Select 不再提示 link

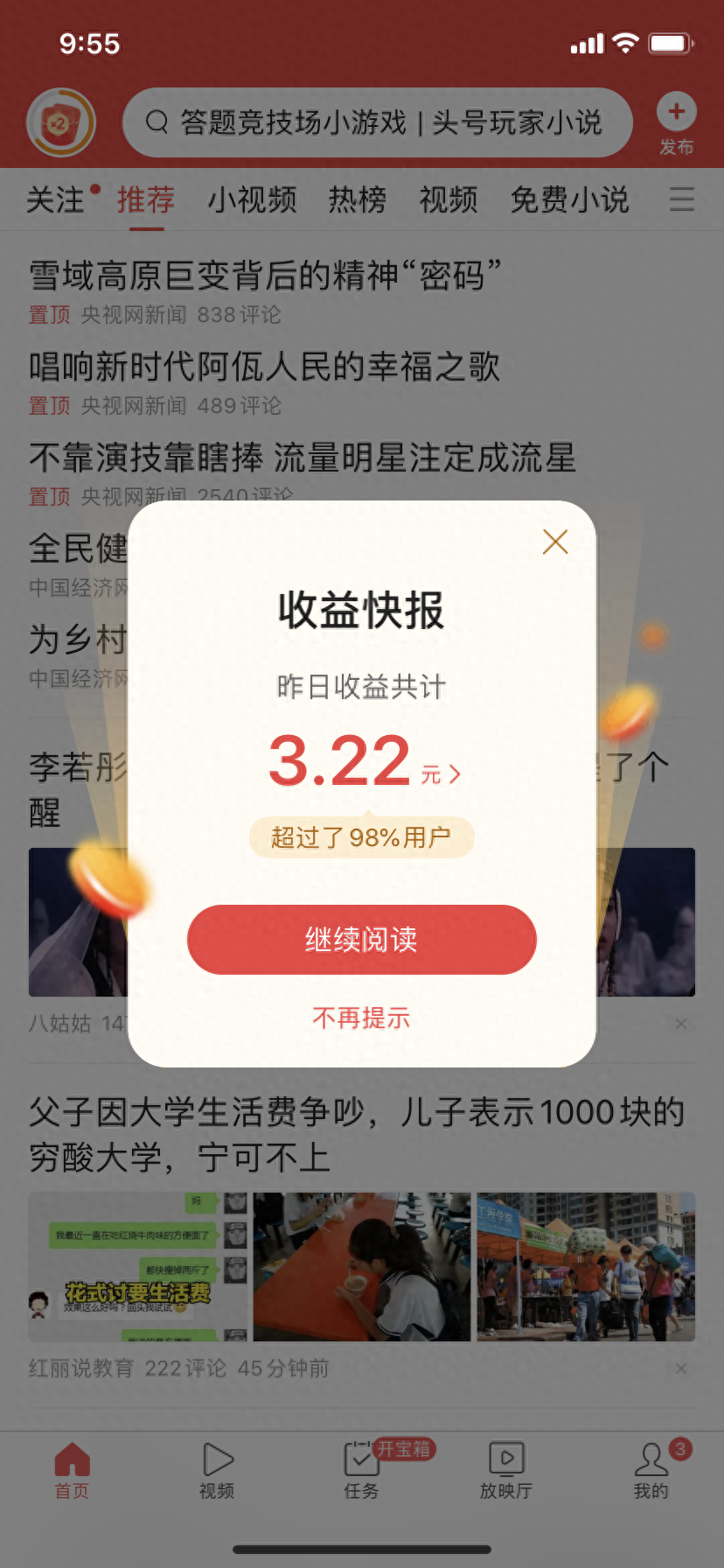(361, 1018)
